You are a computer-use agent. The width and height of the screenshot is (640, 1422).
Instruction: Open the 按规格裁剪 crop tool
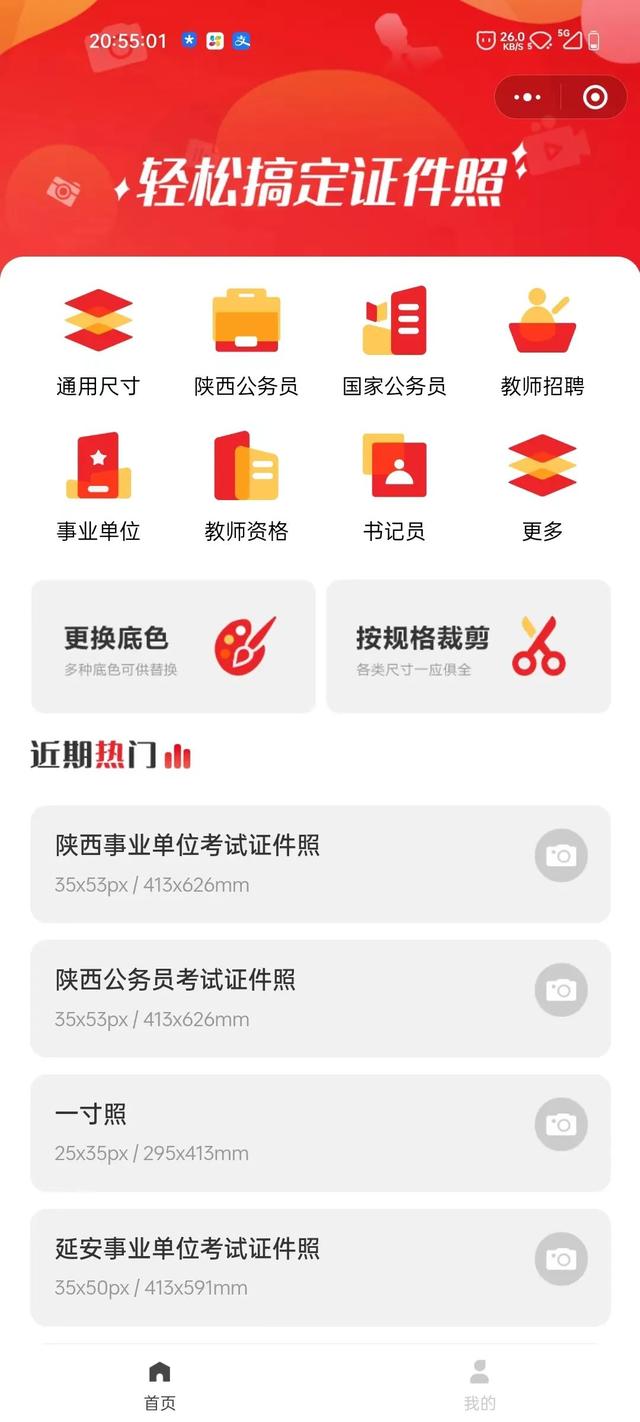pos(468,647)
